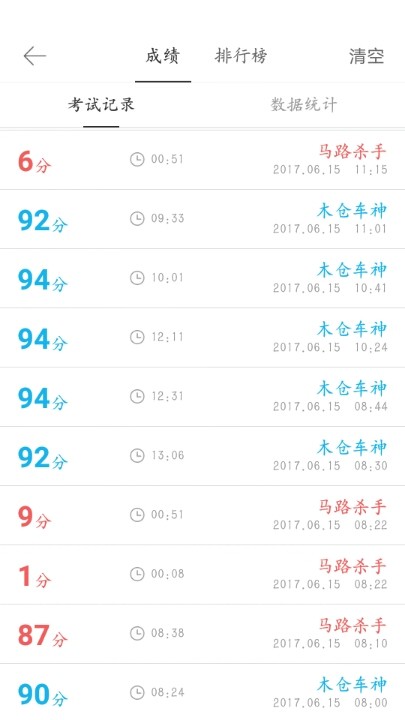Open the 9分 record at 08:22
This screenshot has height=720, width=405.
[202, 515]
